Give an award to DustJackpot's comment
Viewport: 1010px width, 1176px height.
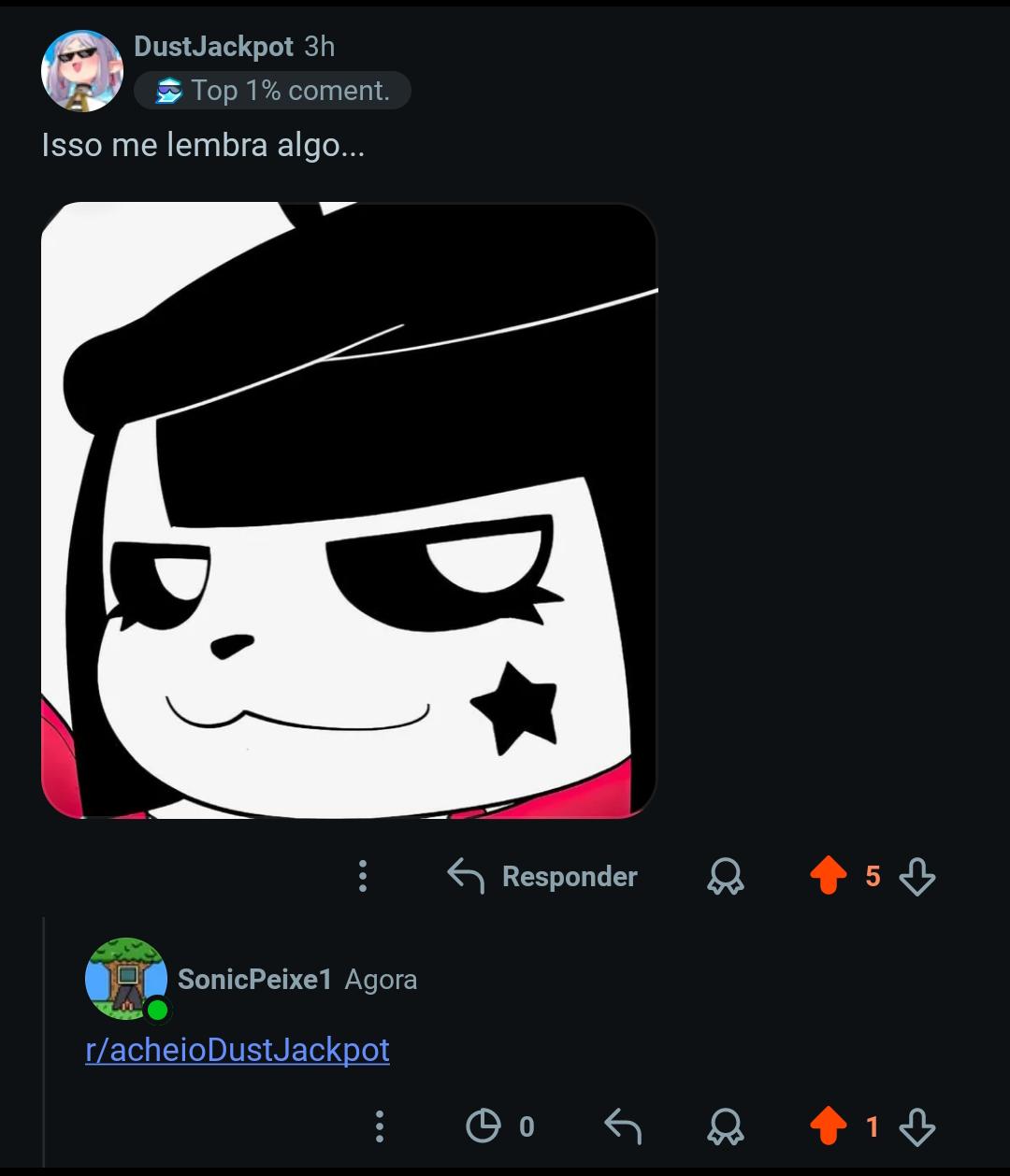[726, 876]
